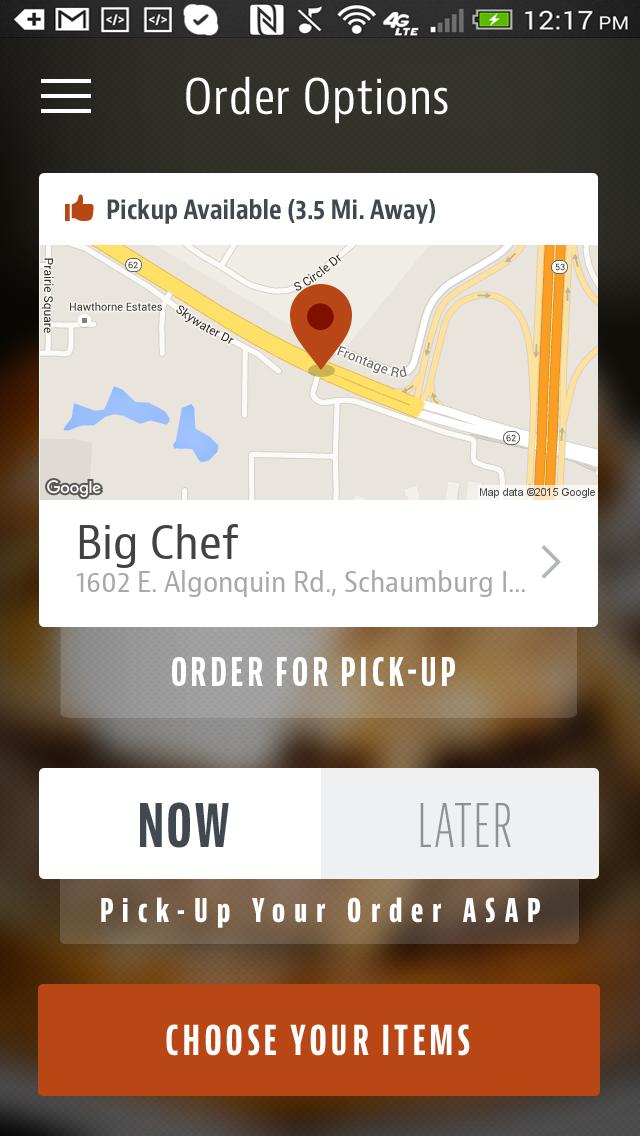Screen dimensions: 640x1136
Task: Tap the Choose Your Items button
Action: click(x=318, y=1040)
